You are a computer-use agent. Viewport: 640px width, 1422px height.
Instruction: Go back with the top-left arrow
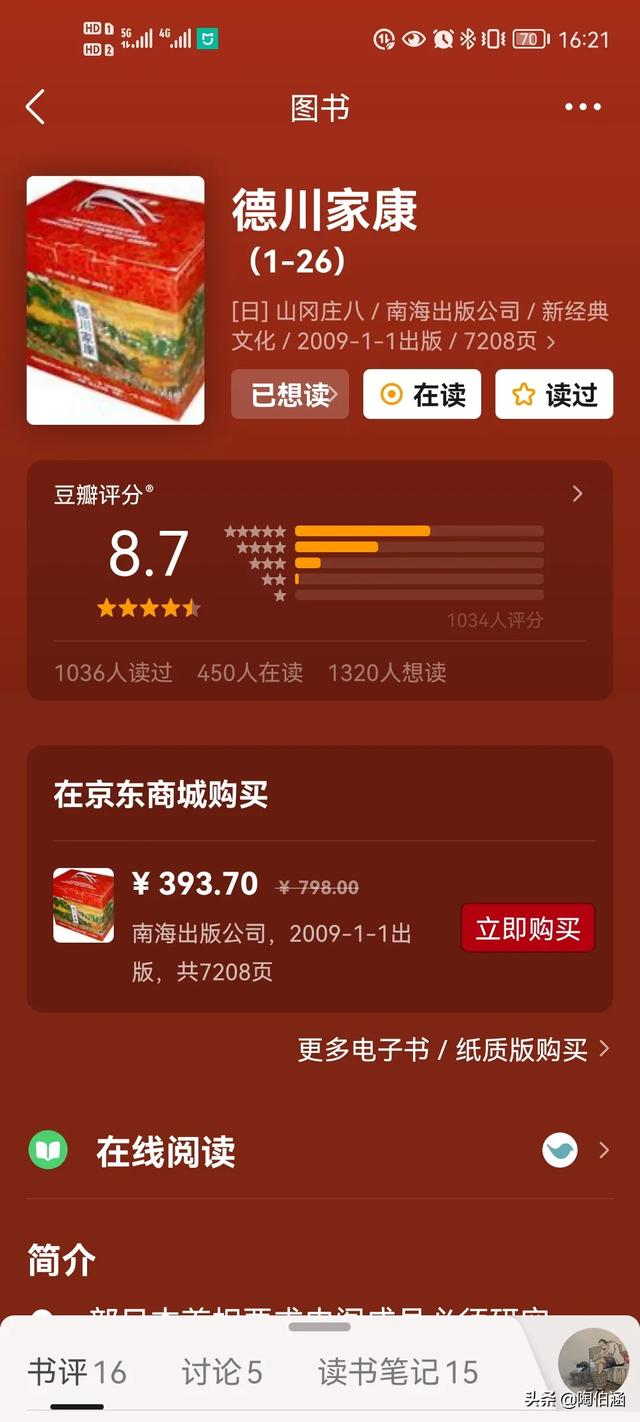[x=36, y=107]
